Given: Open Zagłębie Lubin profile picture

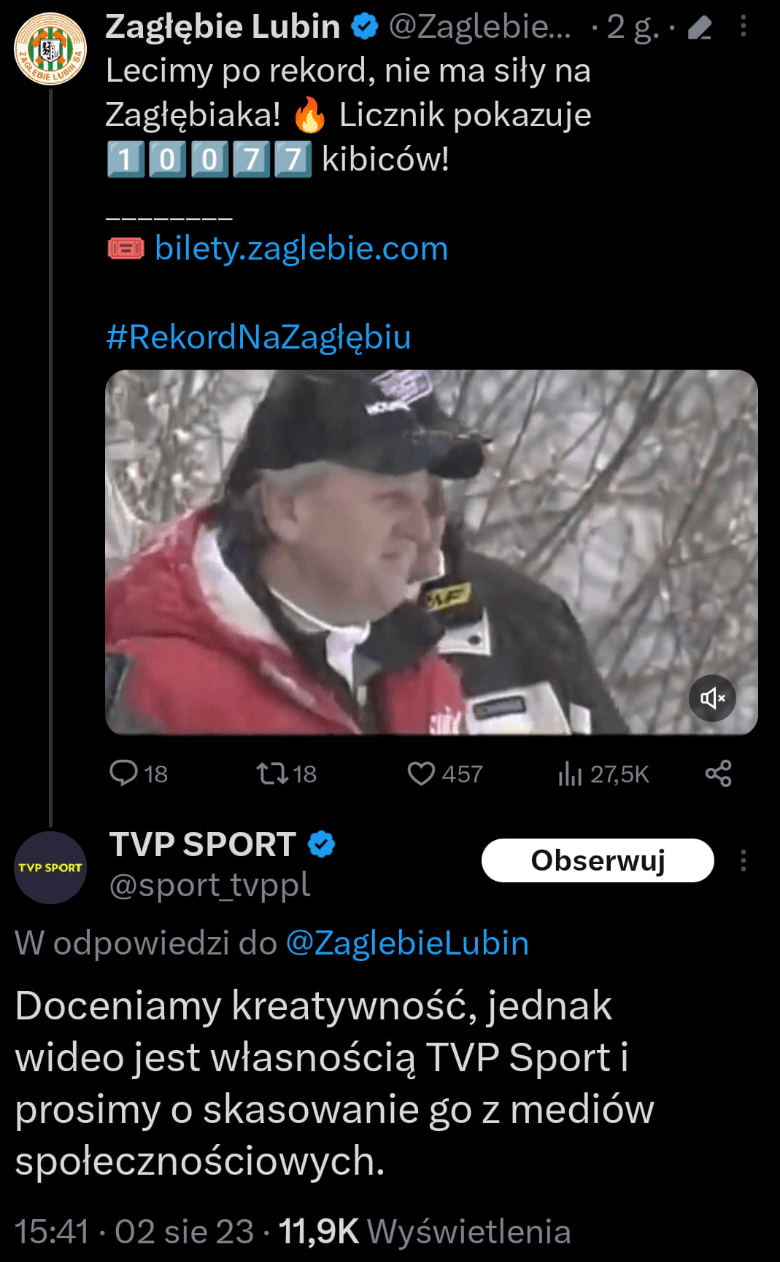Looking at the screenshot, I should (x=50, y=48).
